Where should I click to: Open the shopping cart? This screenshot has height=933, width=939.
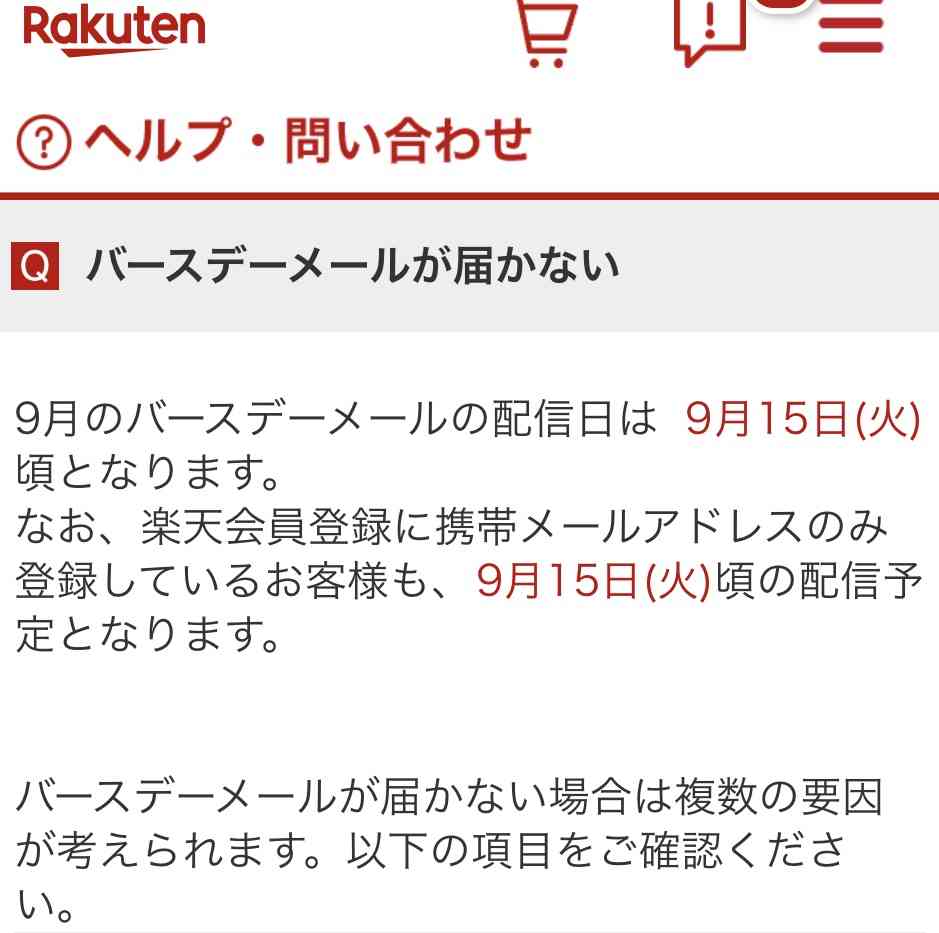click(547, 31)
